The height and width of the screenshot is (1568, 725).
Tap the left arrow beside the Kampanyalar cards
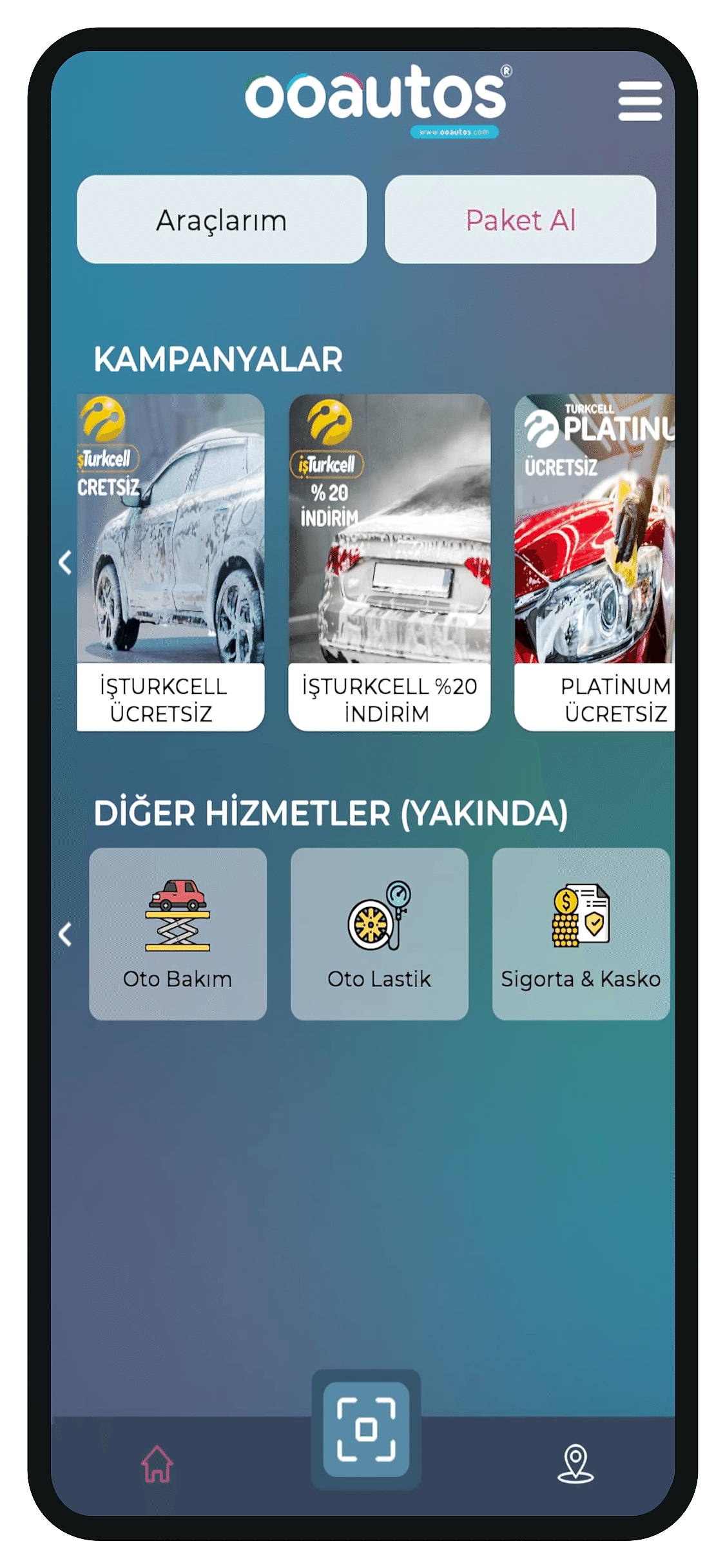pyautogui.click(x=65, y=562)
